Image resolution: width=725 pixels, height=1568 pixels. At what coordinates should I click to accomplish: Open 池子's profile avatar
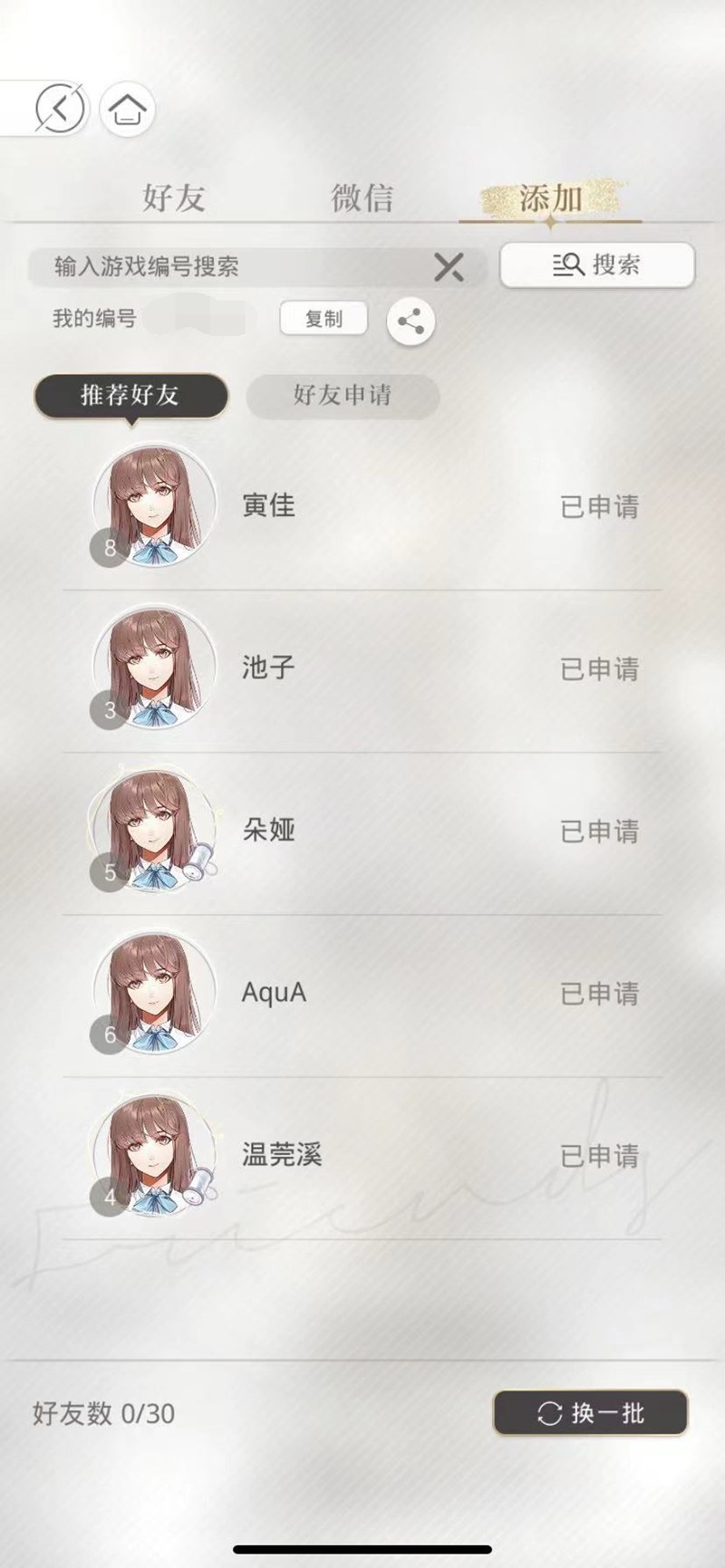154,668
